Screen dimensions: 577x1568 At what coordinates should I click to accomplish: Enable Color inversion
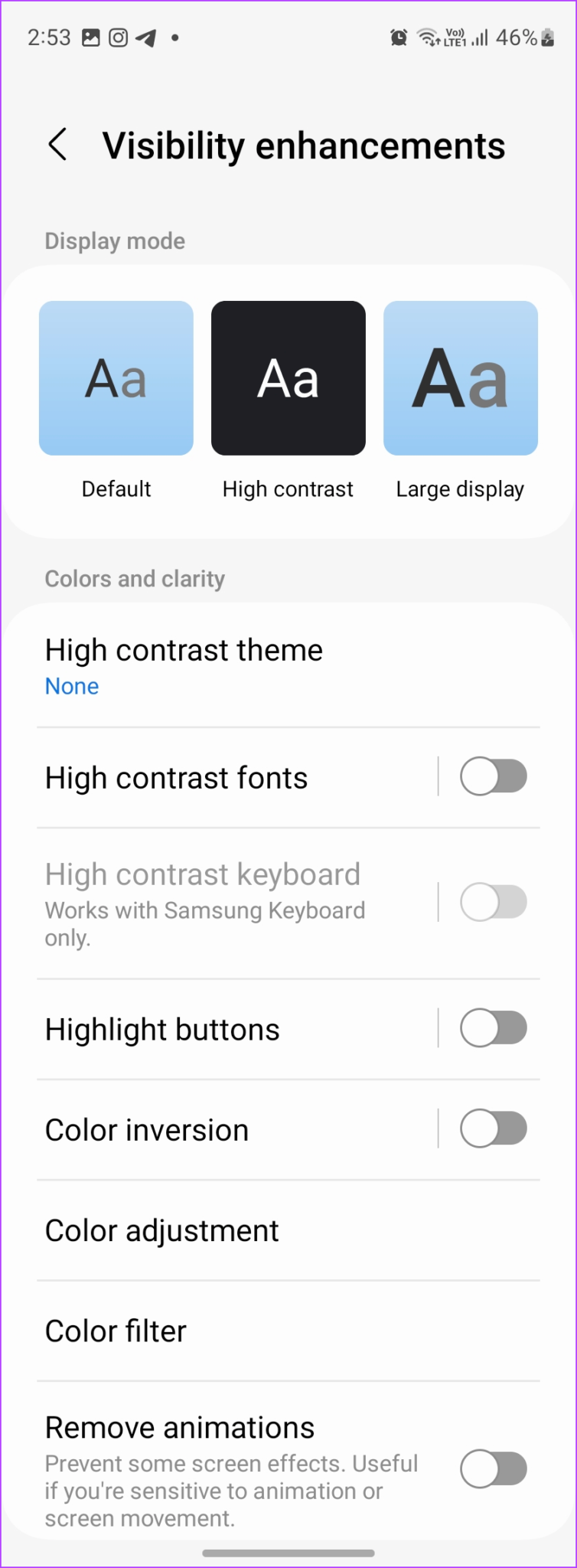(x=494, y=1128)
